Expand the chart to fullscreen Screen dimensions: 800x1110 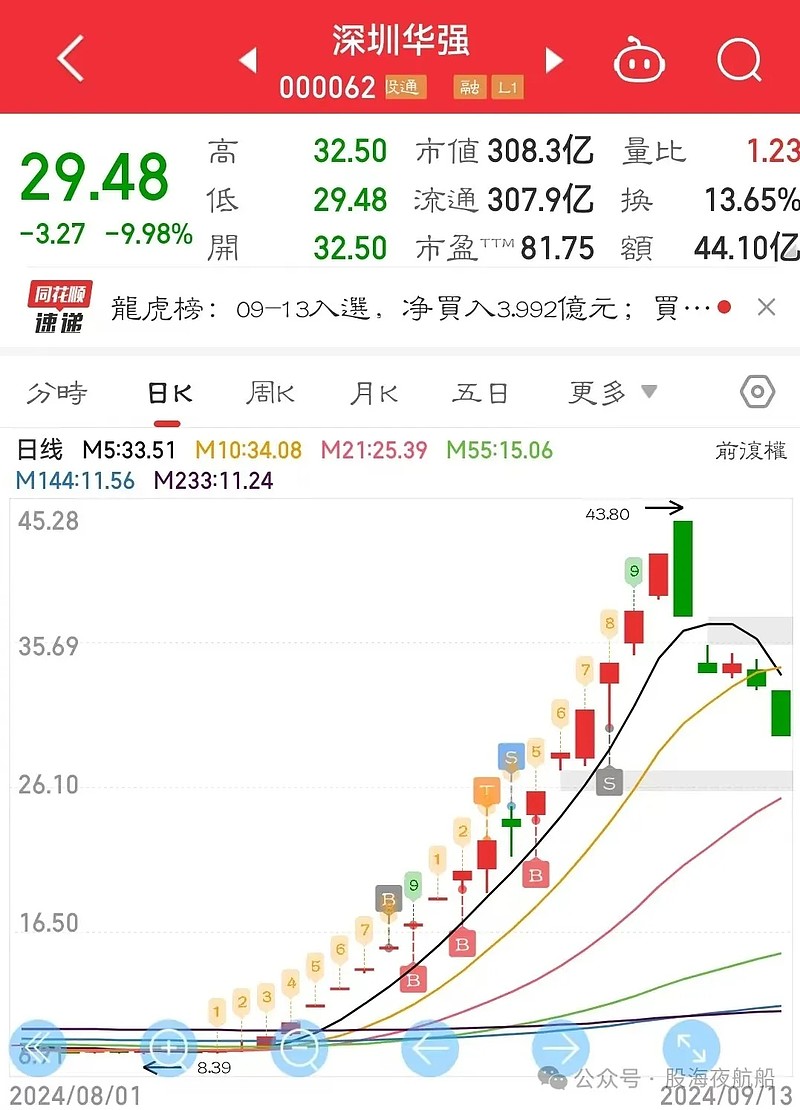click(x=692, y=1048)
